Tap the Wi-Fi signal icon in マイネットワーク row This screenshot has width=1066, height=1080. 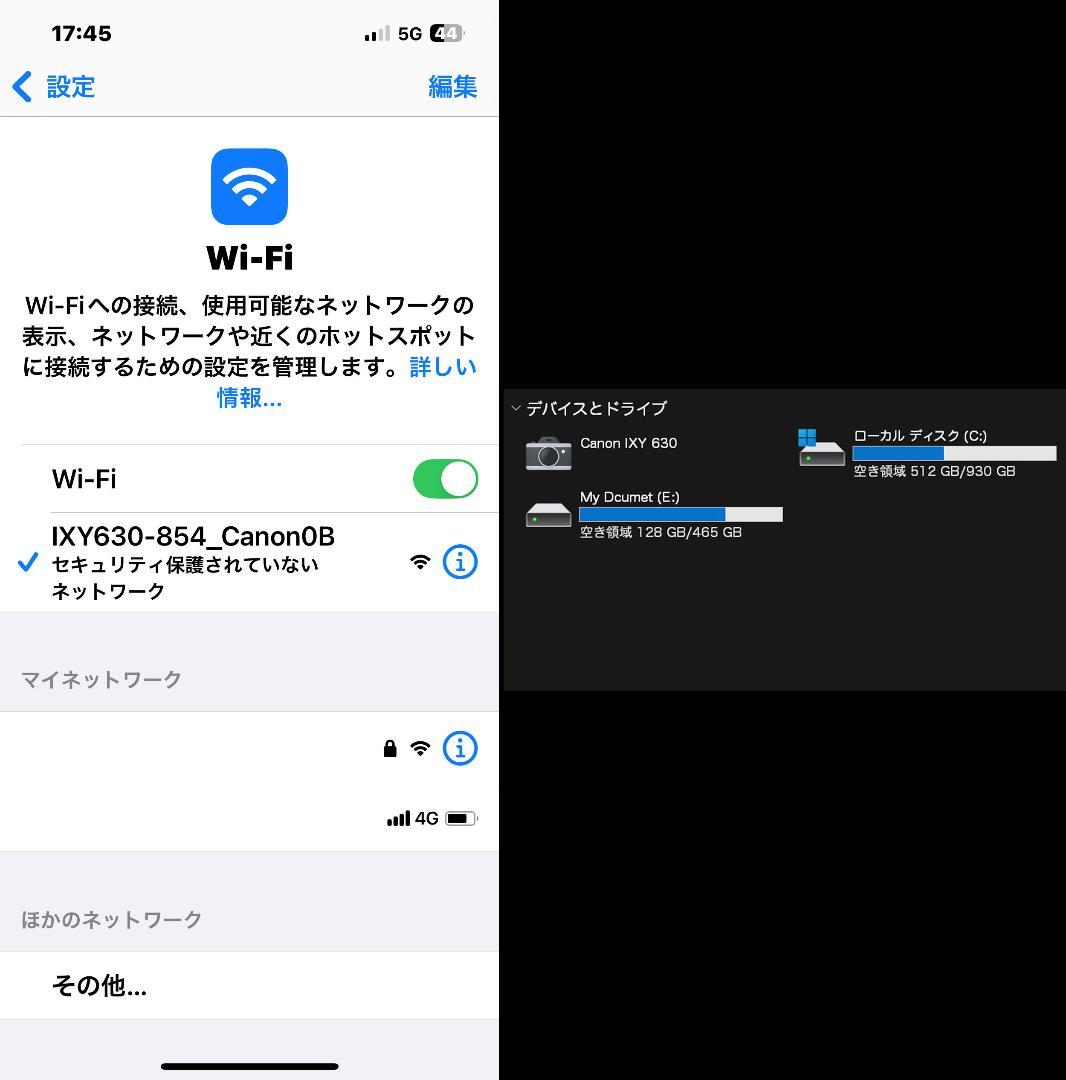click(x=420, y=747)
